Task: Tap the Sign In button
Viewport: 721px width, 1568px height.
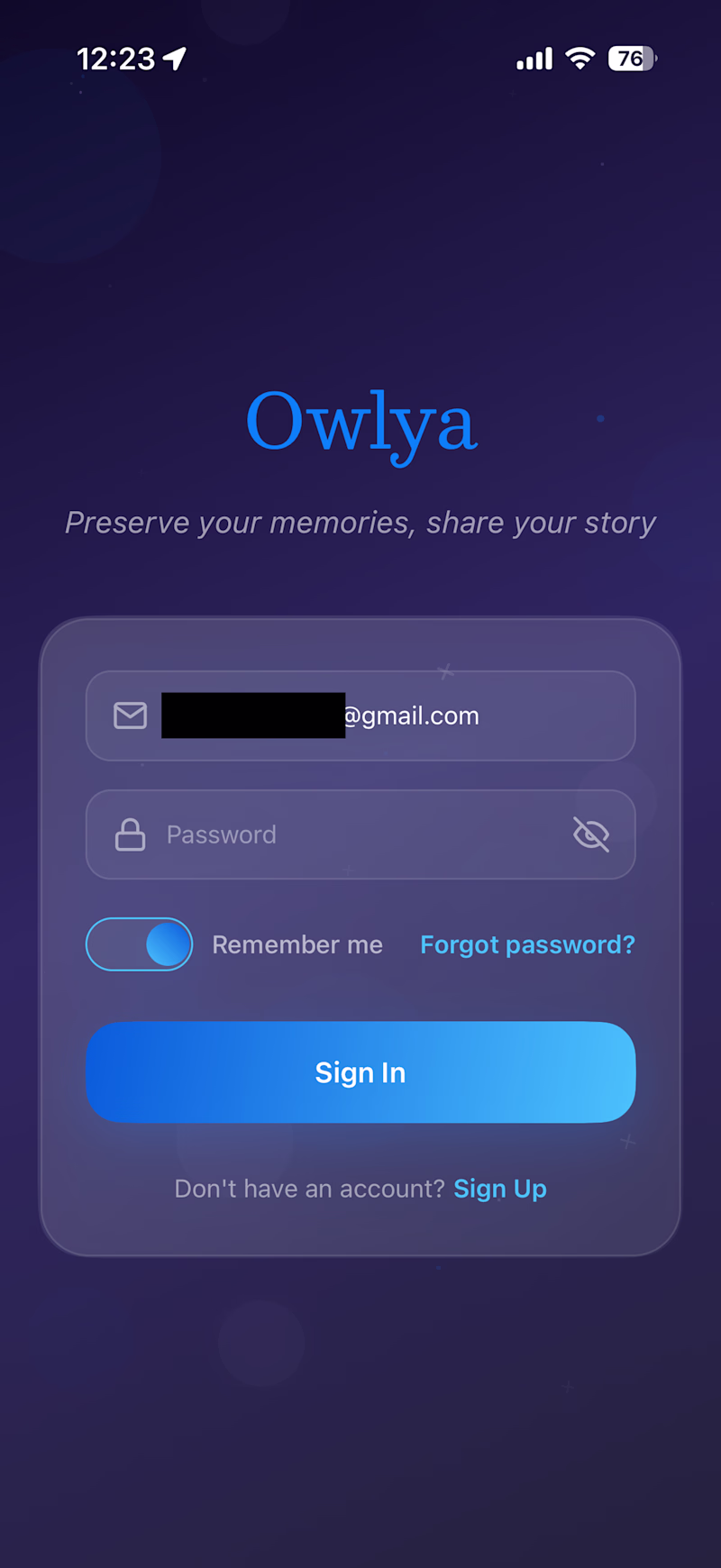Action: pyautogui.click(x=360, y=1072)
